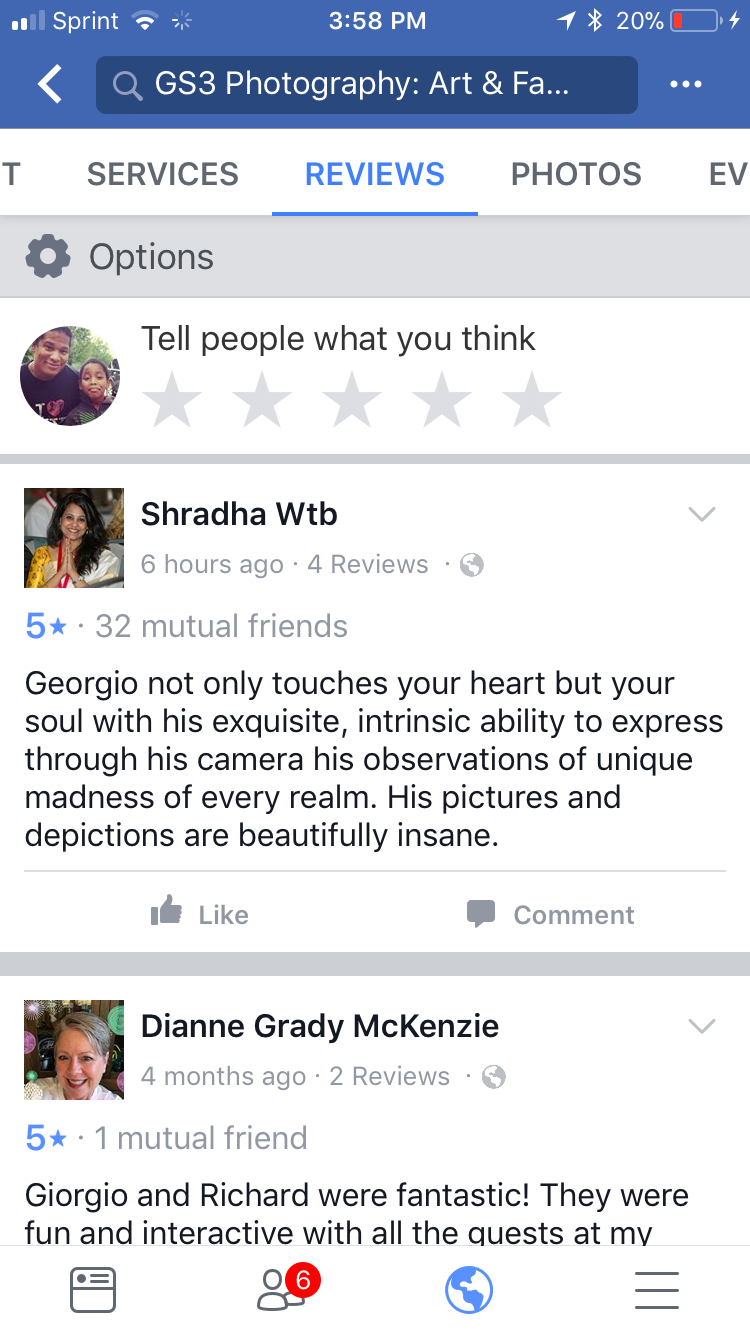Open Dianne Grady McKenzie's profile
Image resolution: width=750 pixels, height=1334 pixels.
pos(320,1026)
